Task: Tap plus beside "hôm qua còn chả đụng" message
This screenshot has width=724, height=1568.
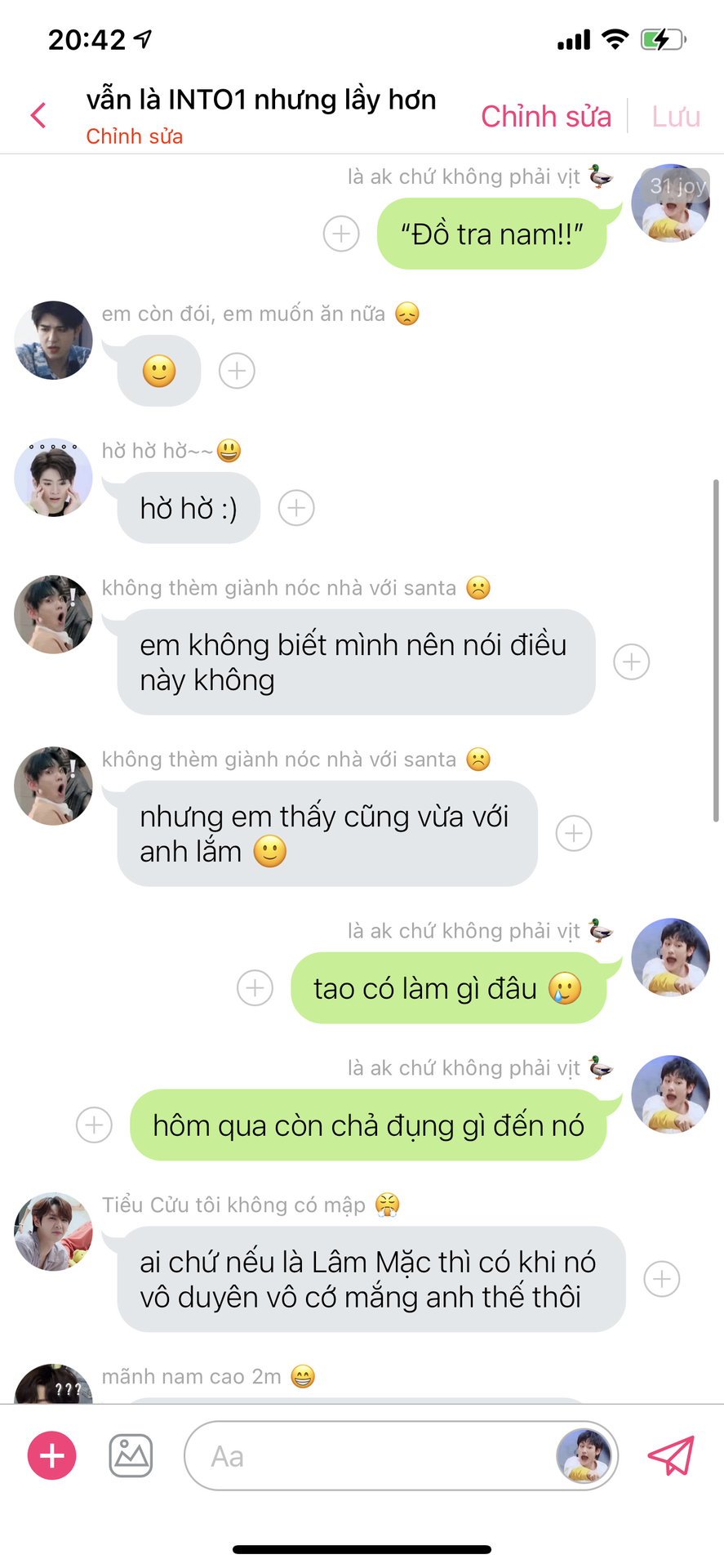Action: click(94, 1125)
